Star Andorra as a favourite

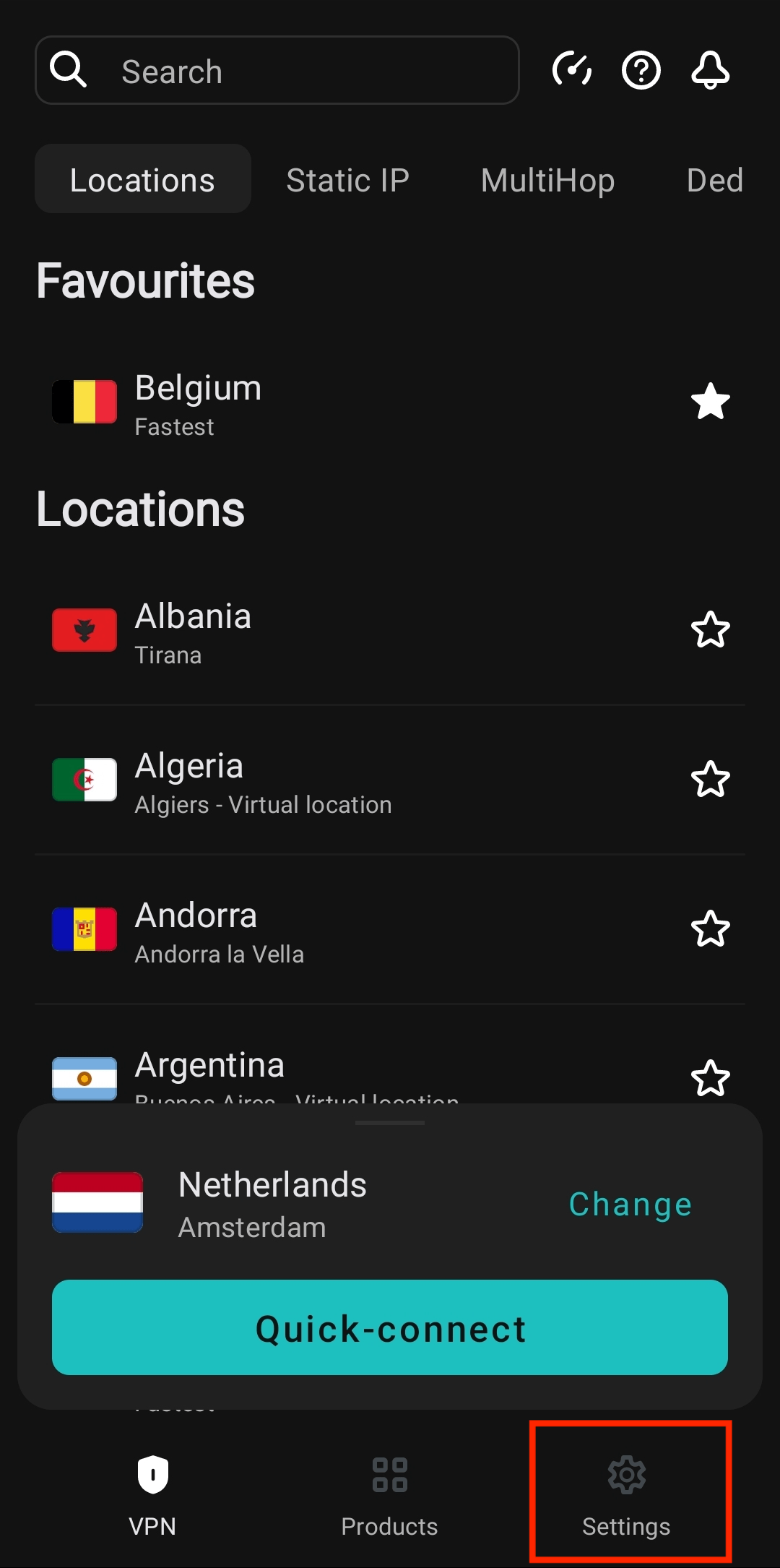pos(711,930)
